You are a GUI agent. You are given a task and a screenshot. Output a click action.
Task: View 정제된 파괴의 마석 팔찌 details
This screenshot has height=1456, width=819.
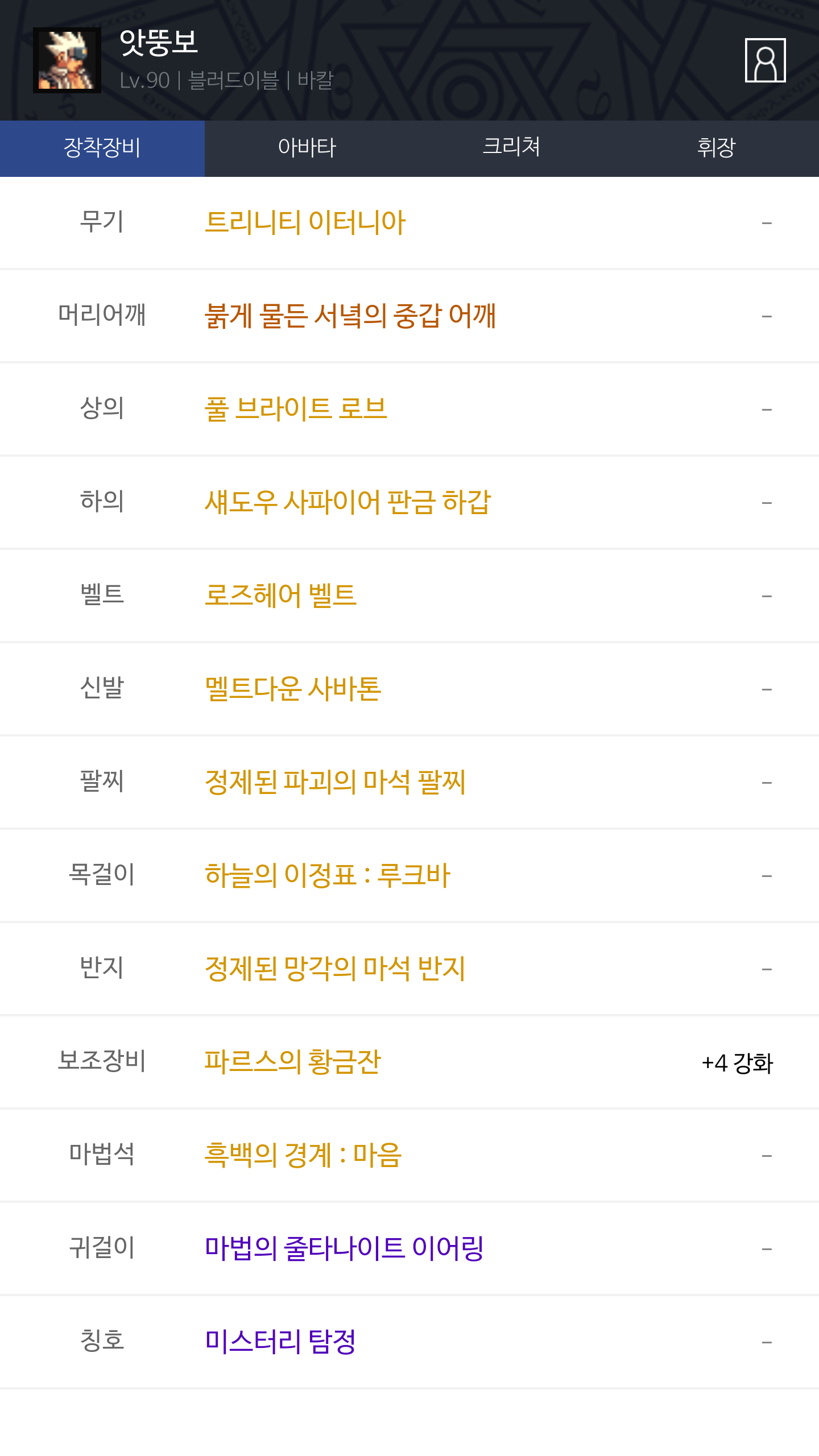pos(409,782)
